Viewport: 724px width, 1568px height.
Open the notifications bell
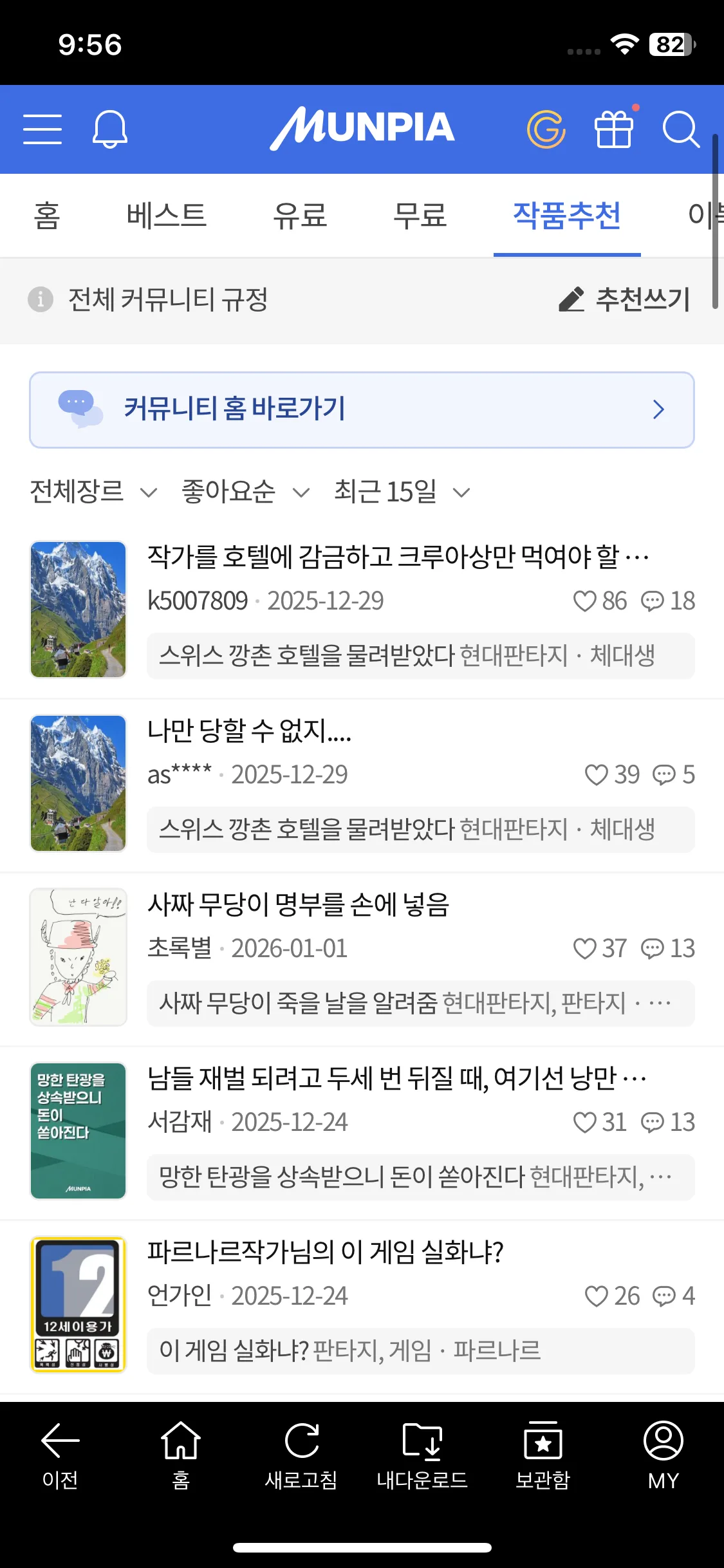[x=110, y=129]
